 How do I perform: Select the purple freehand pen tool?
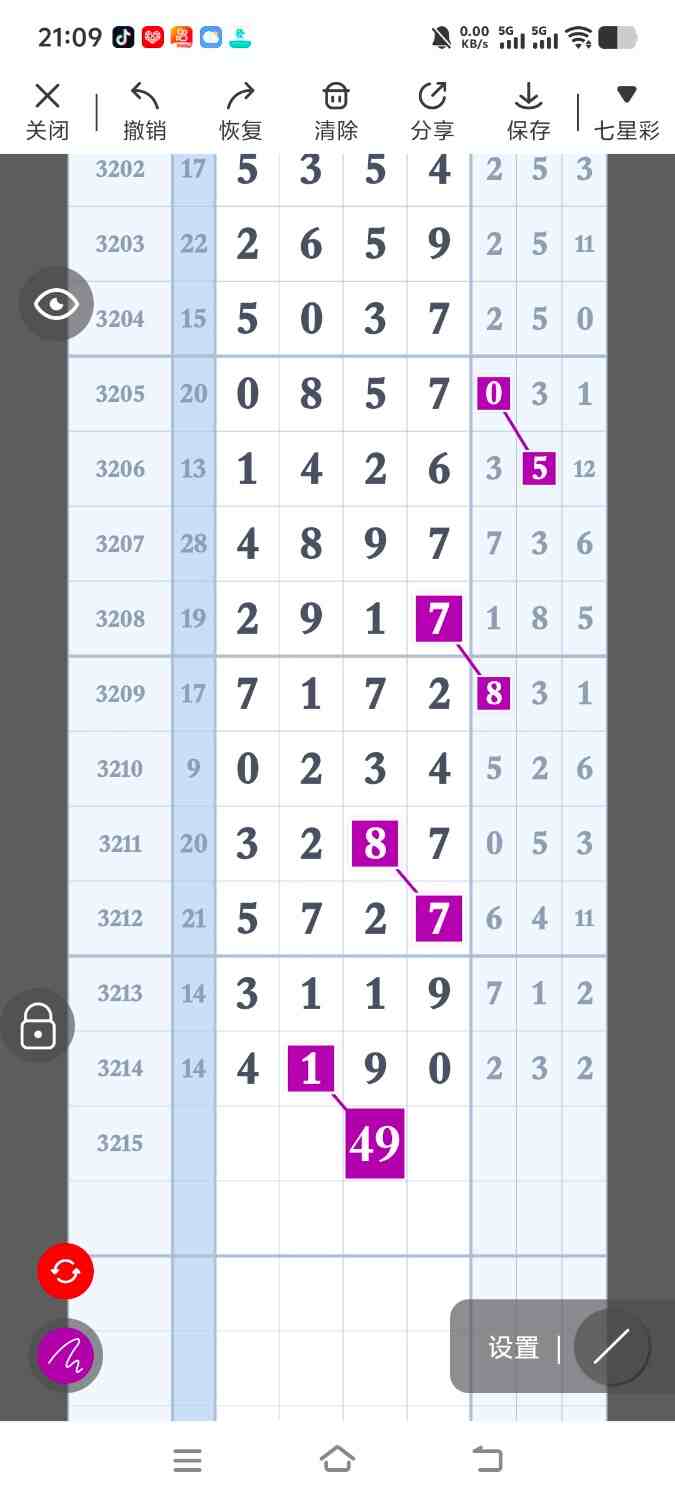(65, 1356)
